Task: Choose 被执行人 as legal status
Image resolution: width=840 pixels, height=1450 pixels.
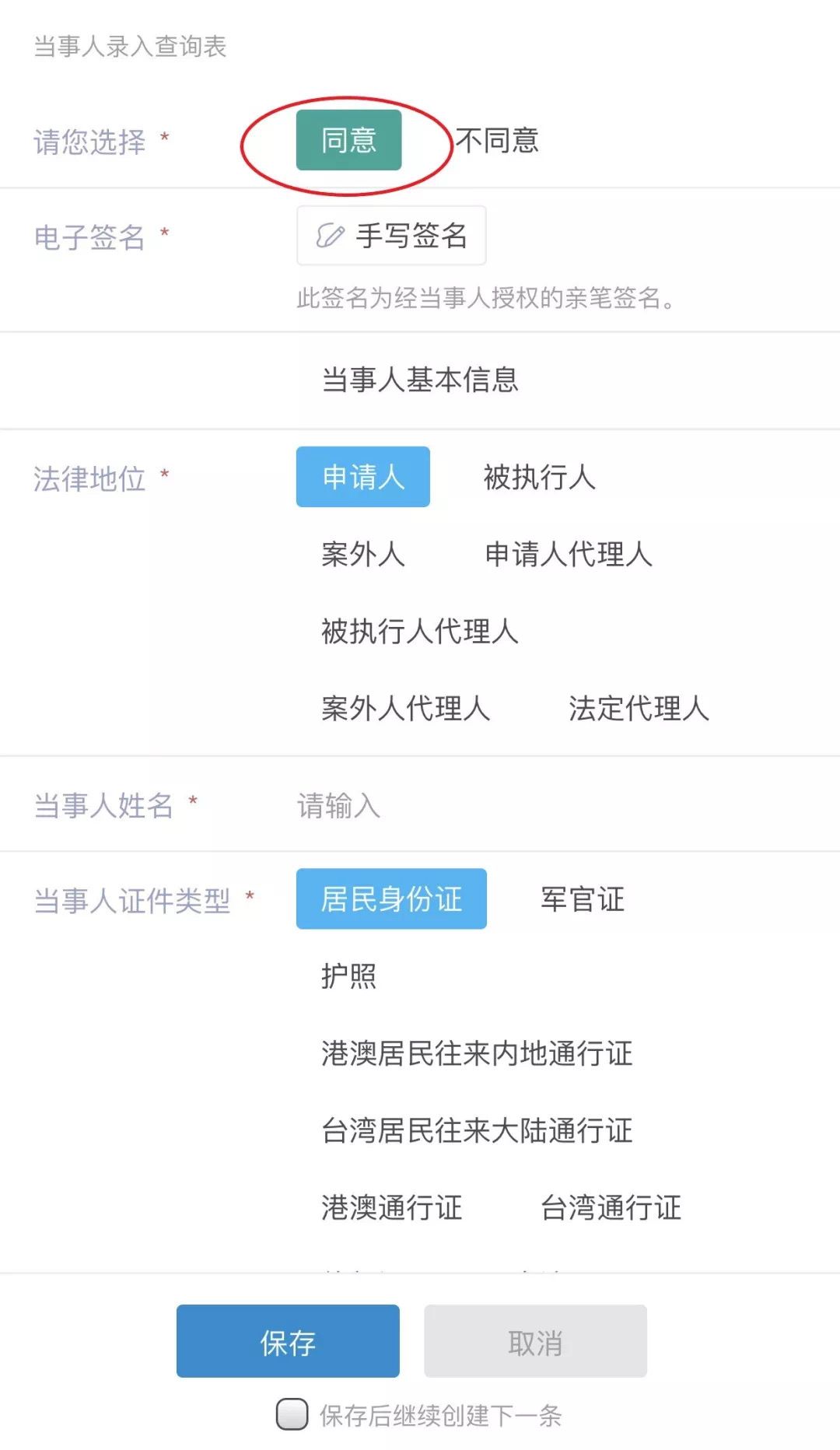Action: pos(538,479)
